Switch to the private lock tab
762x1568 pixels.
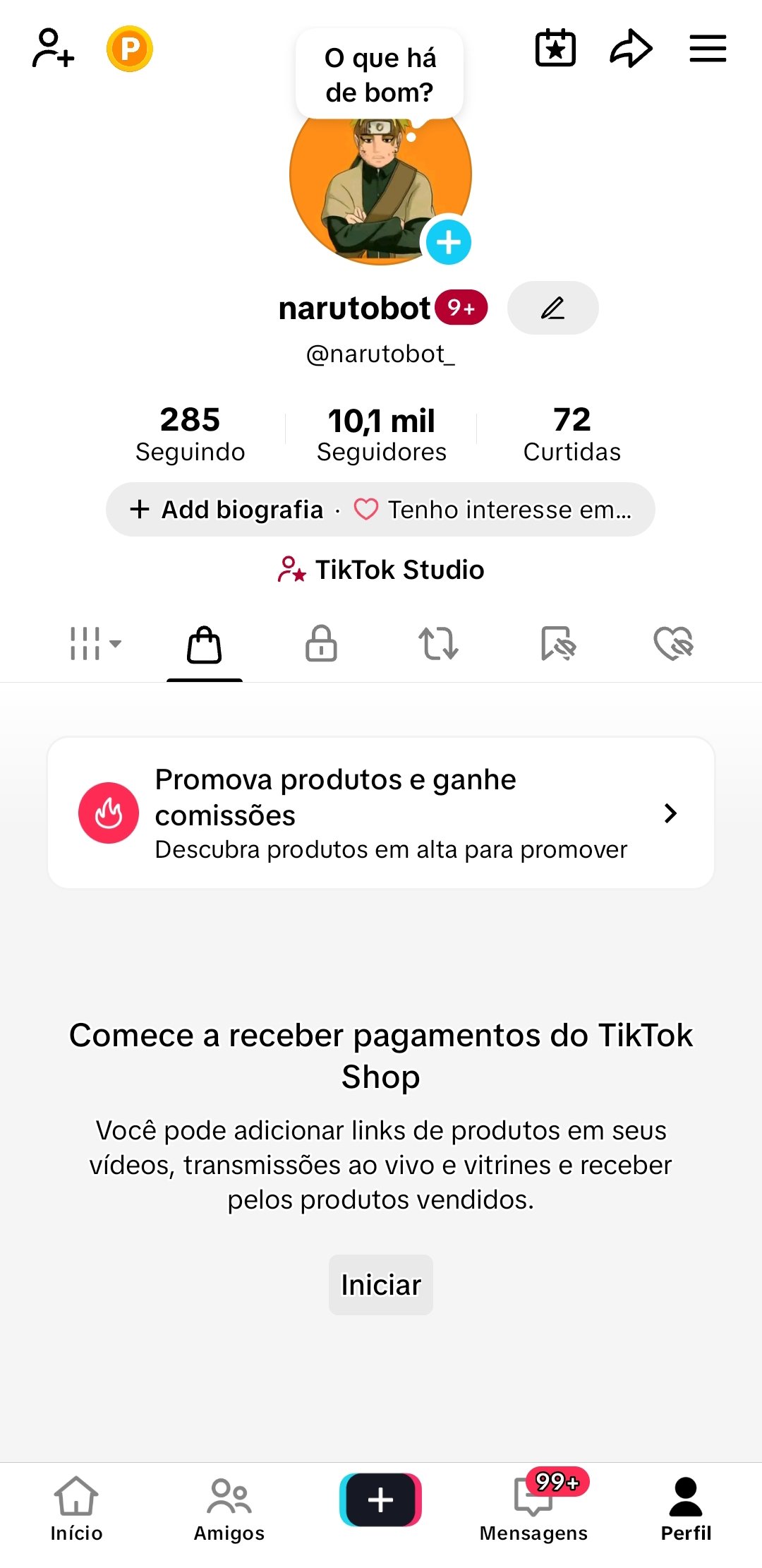pos(321,644)
